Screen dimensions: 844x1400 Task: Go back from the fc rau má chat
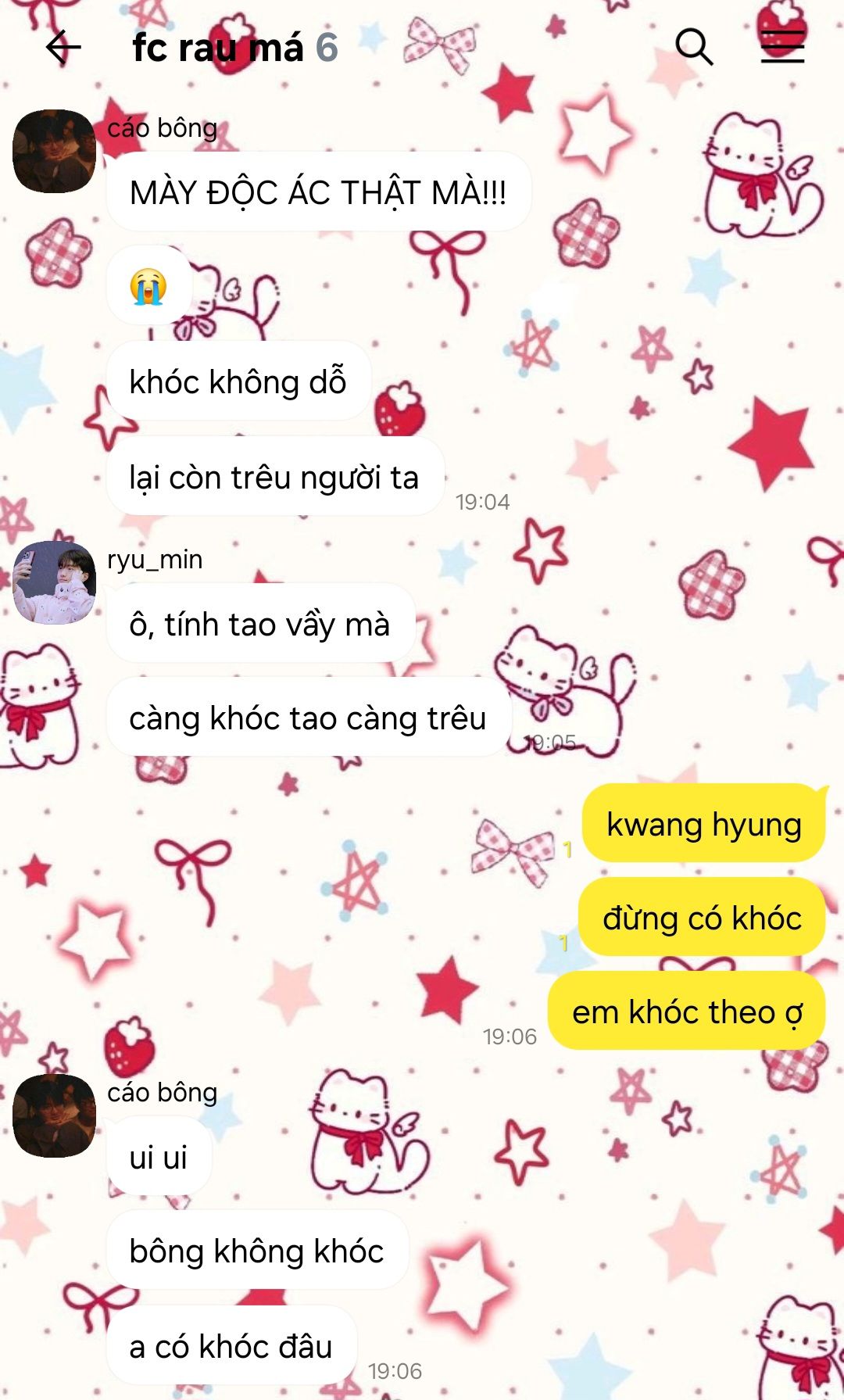(x=63, y=48)
